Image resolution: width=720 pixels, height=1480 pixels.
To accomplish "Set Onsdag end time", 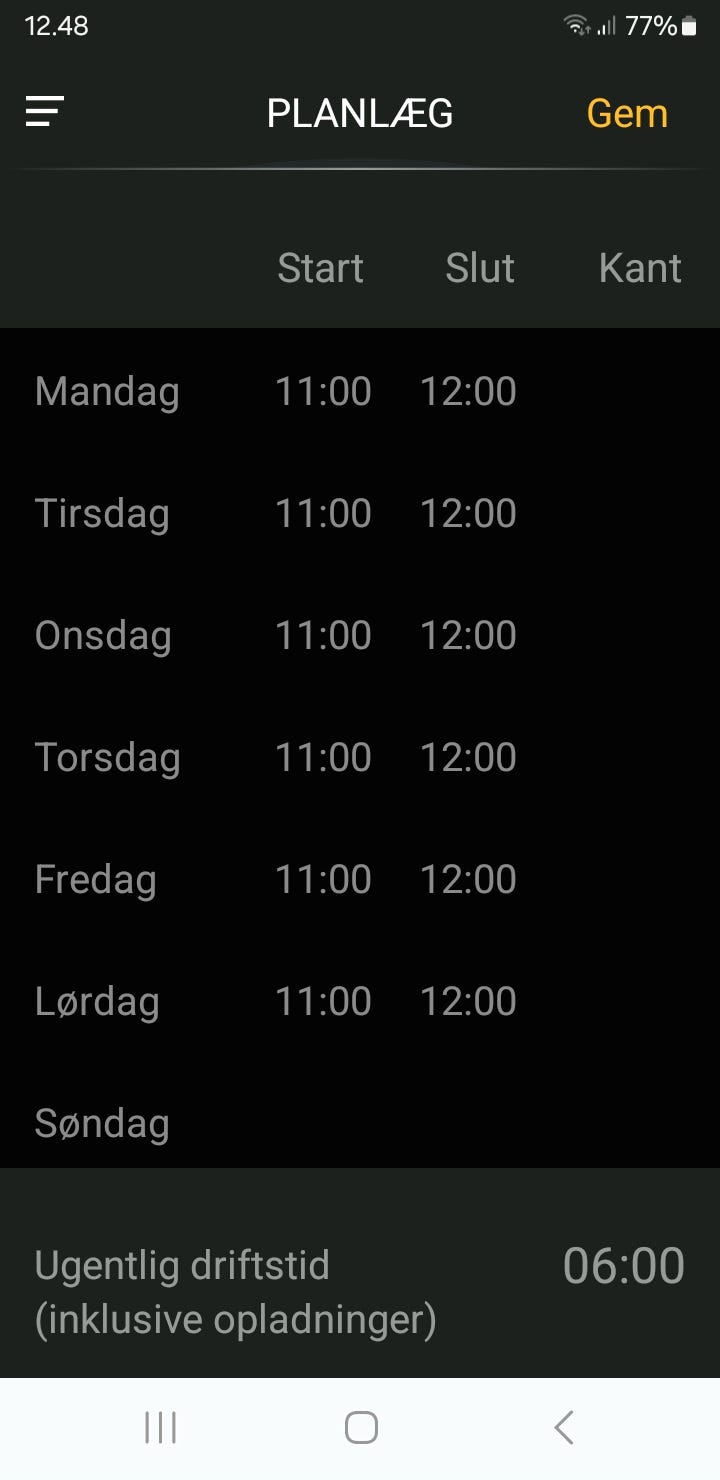I will [x=468, y=635].
